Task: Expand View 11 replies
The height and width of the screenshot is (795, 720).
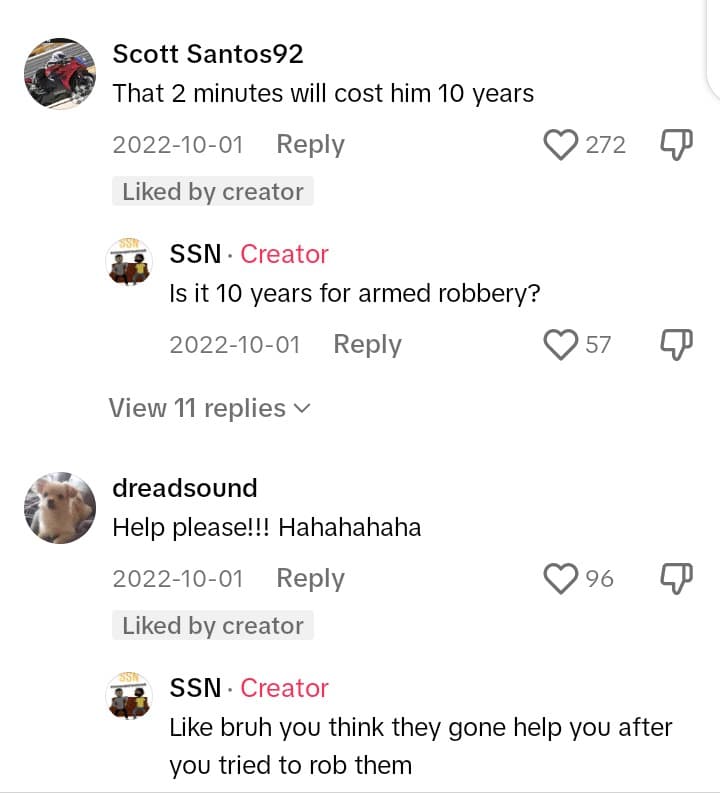Action: (x=210, y=408)
